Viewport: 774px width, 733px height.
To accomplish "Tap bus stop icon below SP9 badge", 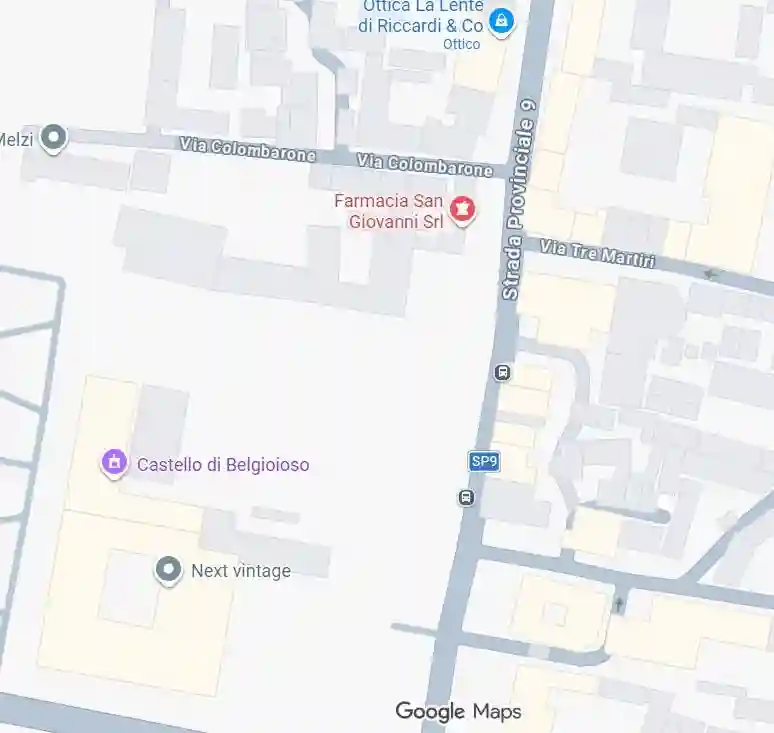I will coord(466,497).
